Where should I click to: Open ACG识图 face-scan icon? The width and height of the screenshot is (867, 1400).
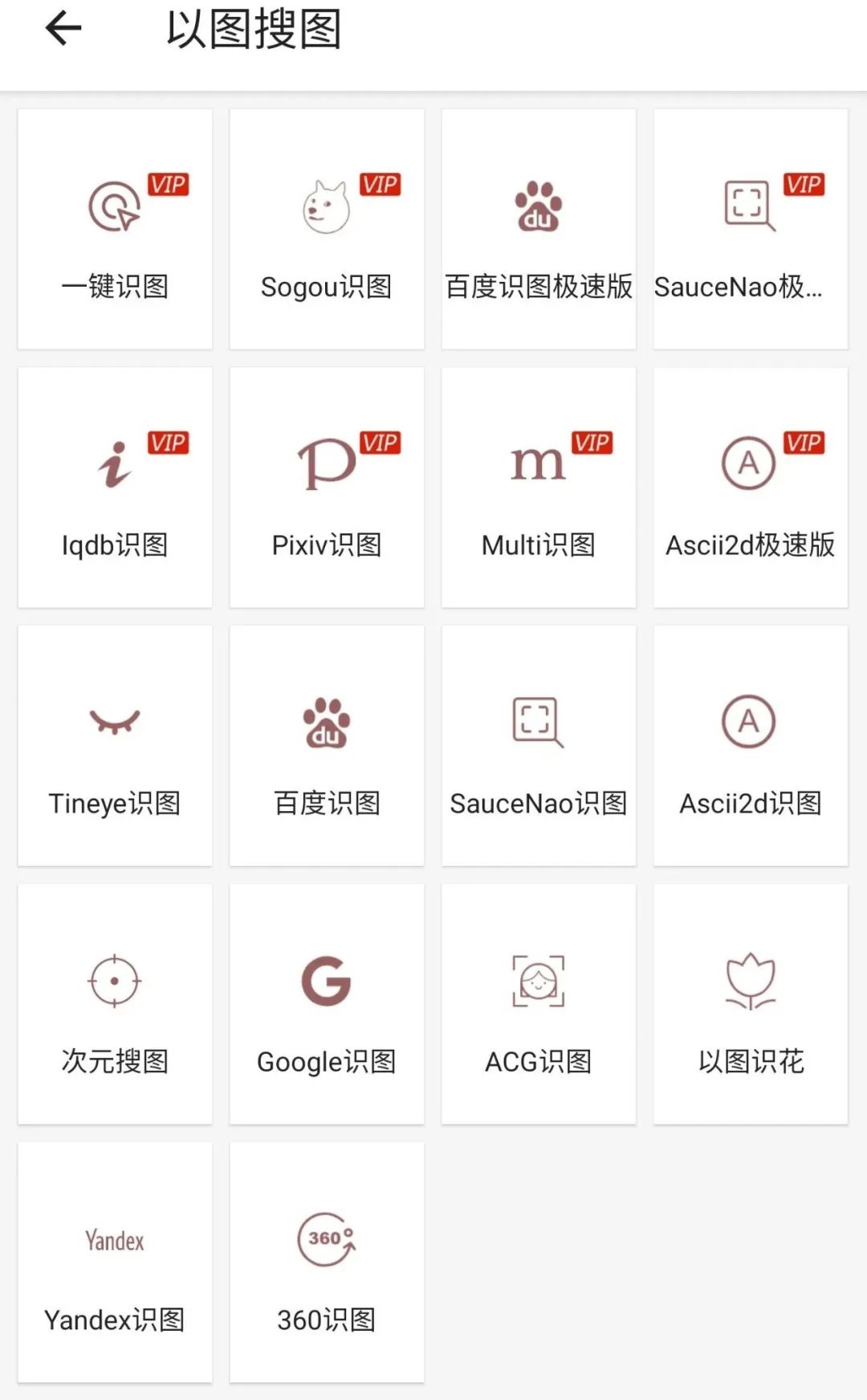click(538, 1004)
